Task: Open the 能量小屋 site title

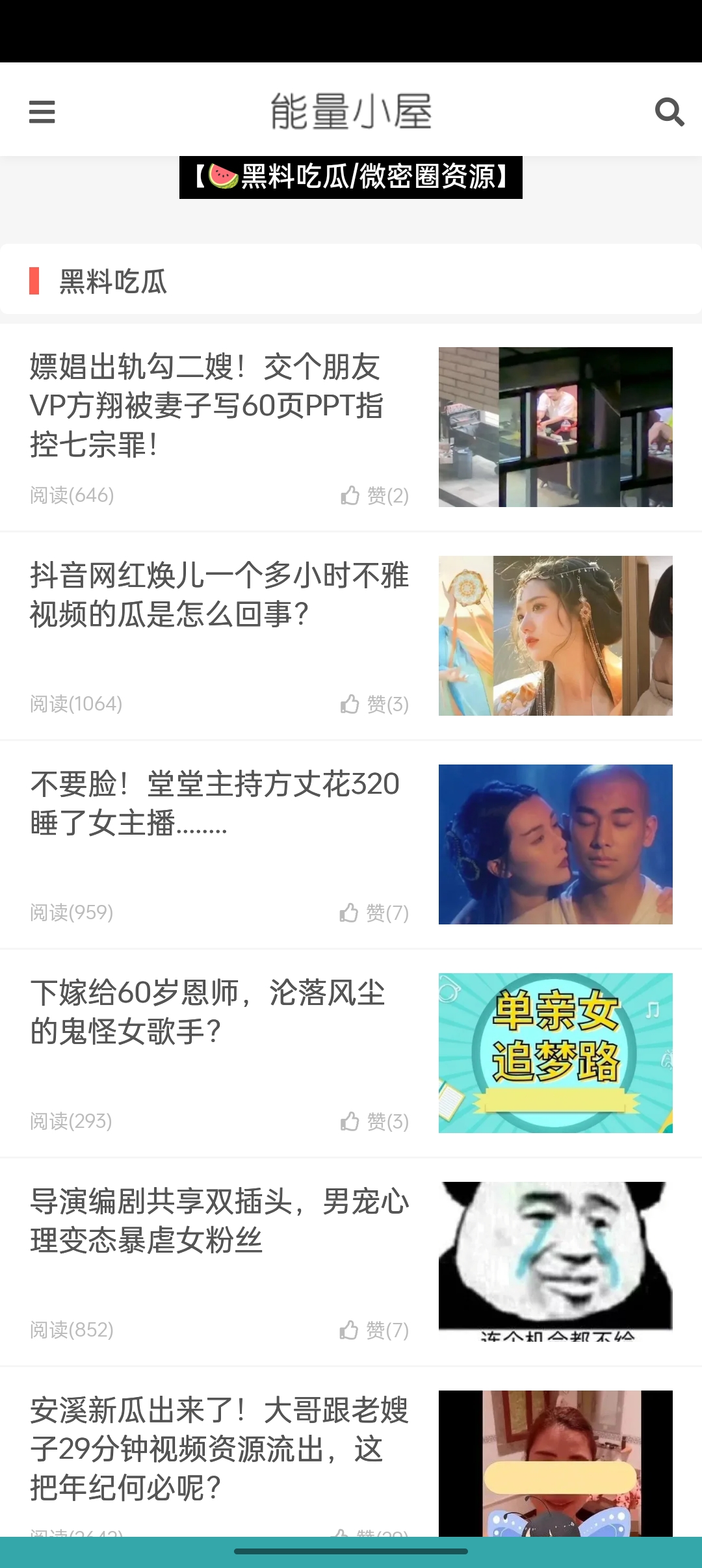Action: coord(351,111)
